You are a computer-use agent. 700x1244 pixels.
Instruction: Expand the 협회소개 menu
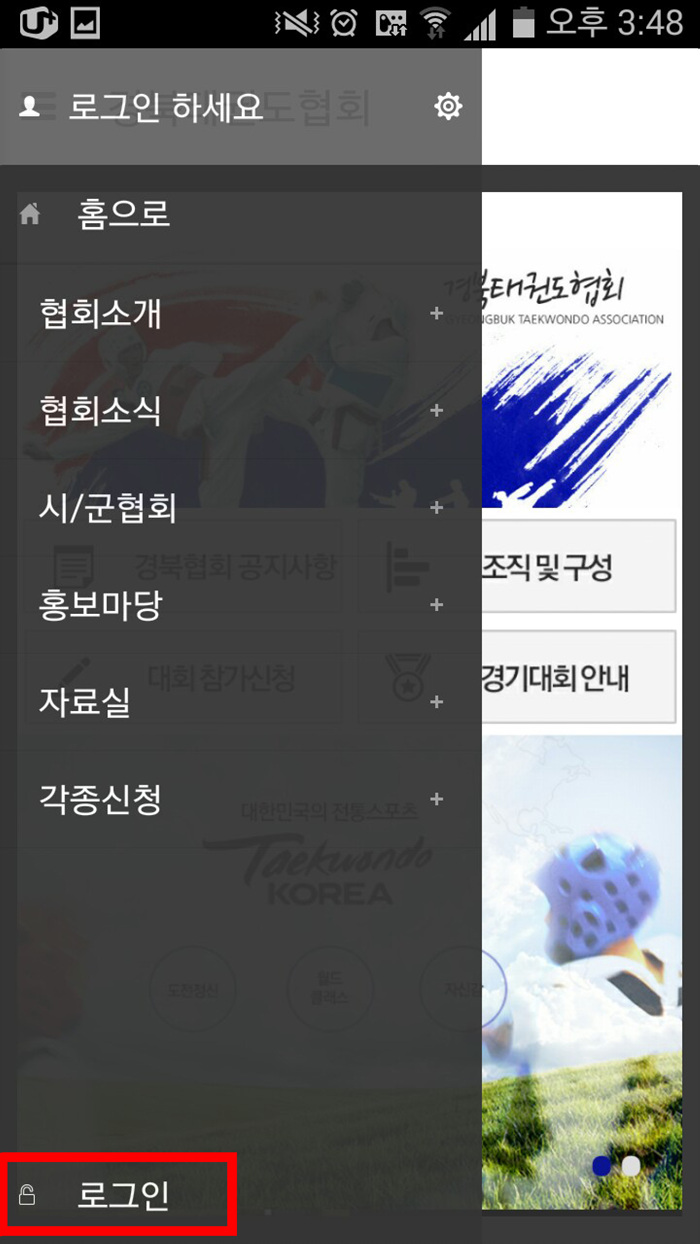[x=436, y=314]
